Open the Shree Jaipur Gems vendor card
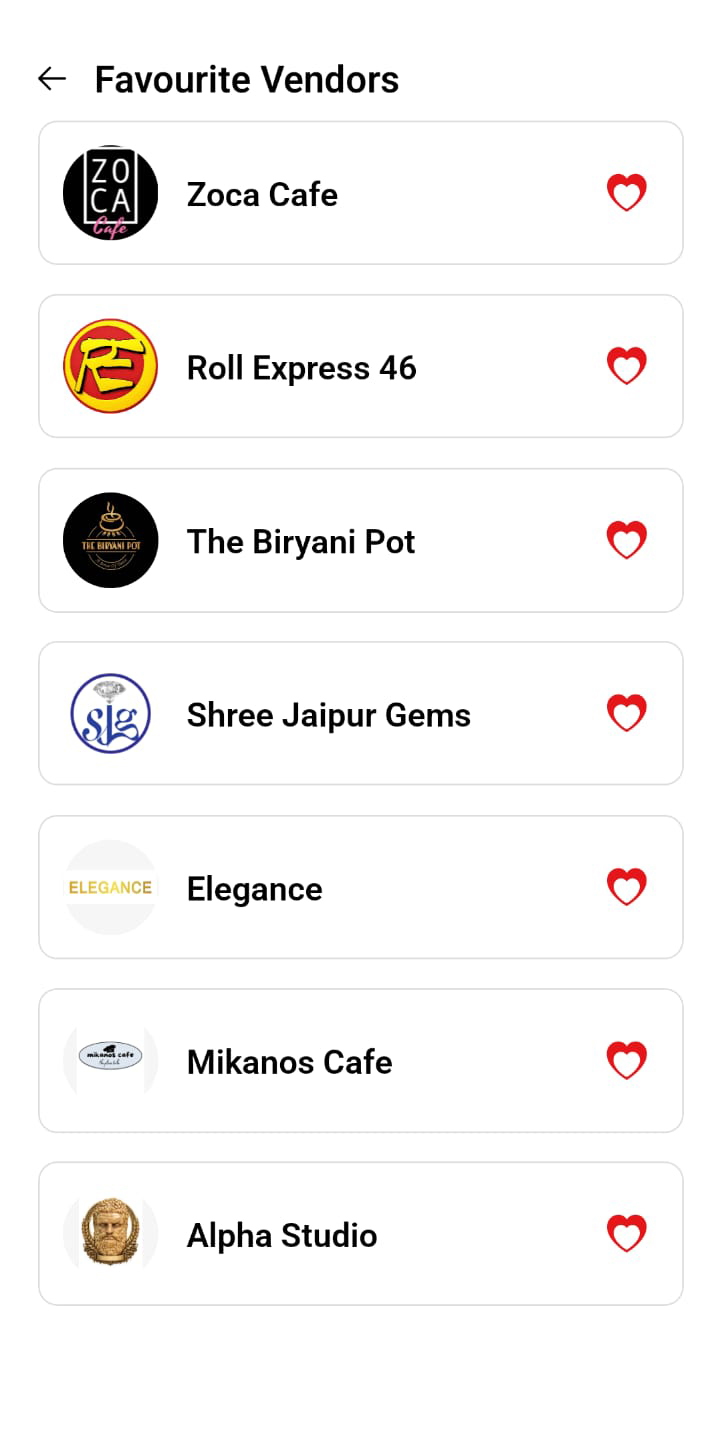 click(361, 713)
